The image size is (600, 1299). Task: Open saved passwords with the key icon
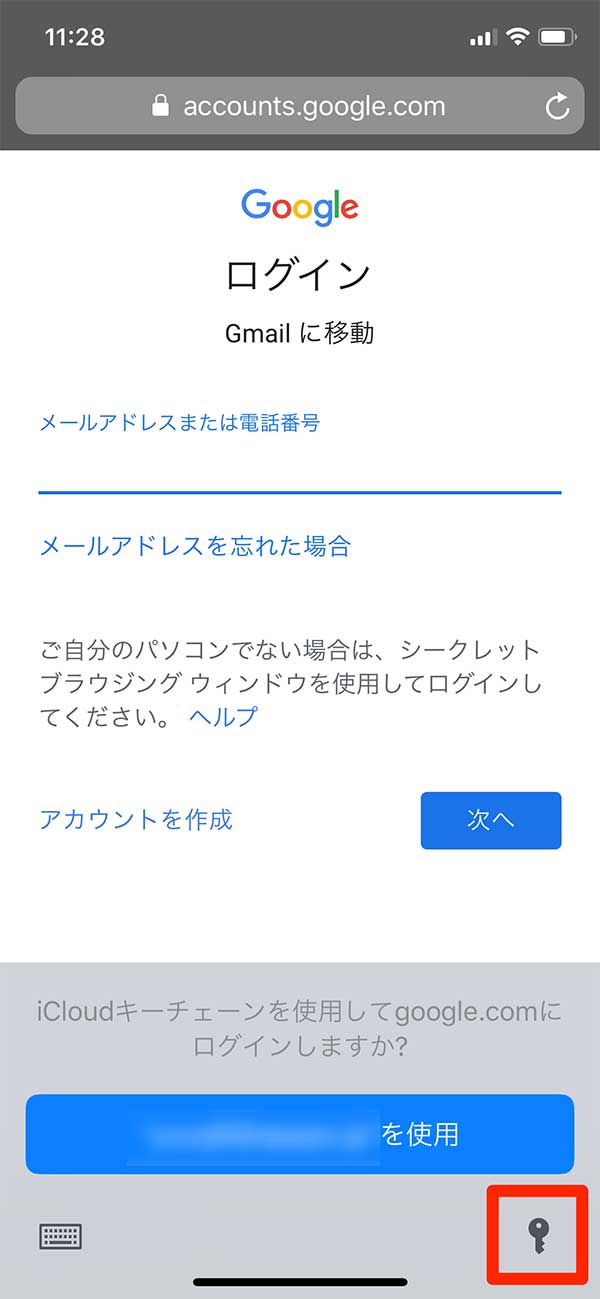[x=538, y=1237]
